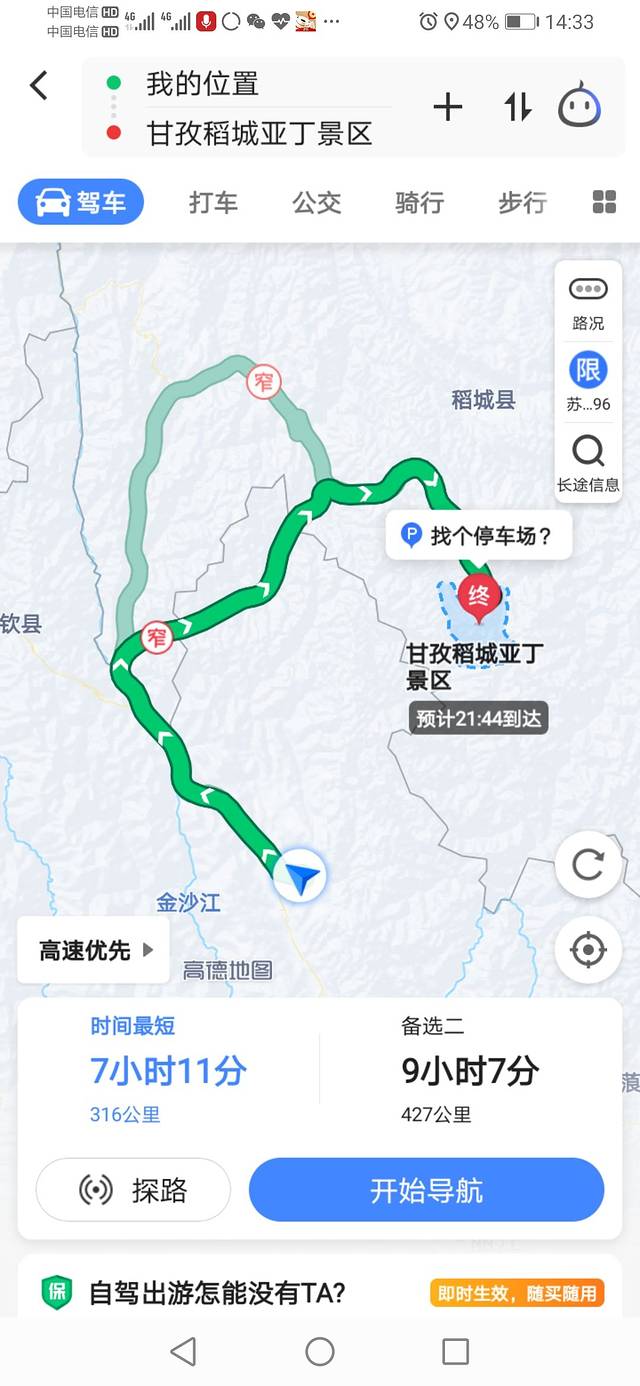Open the robot voice assistant

click(579, 107)
